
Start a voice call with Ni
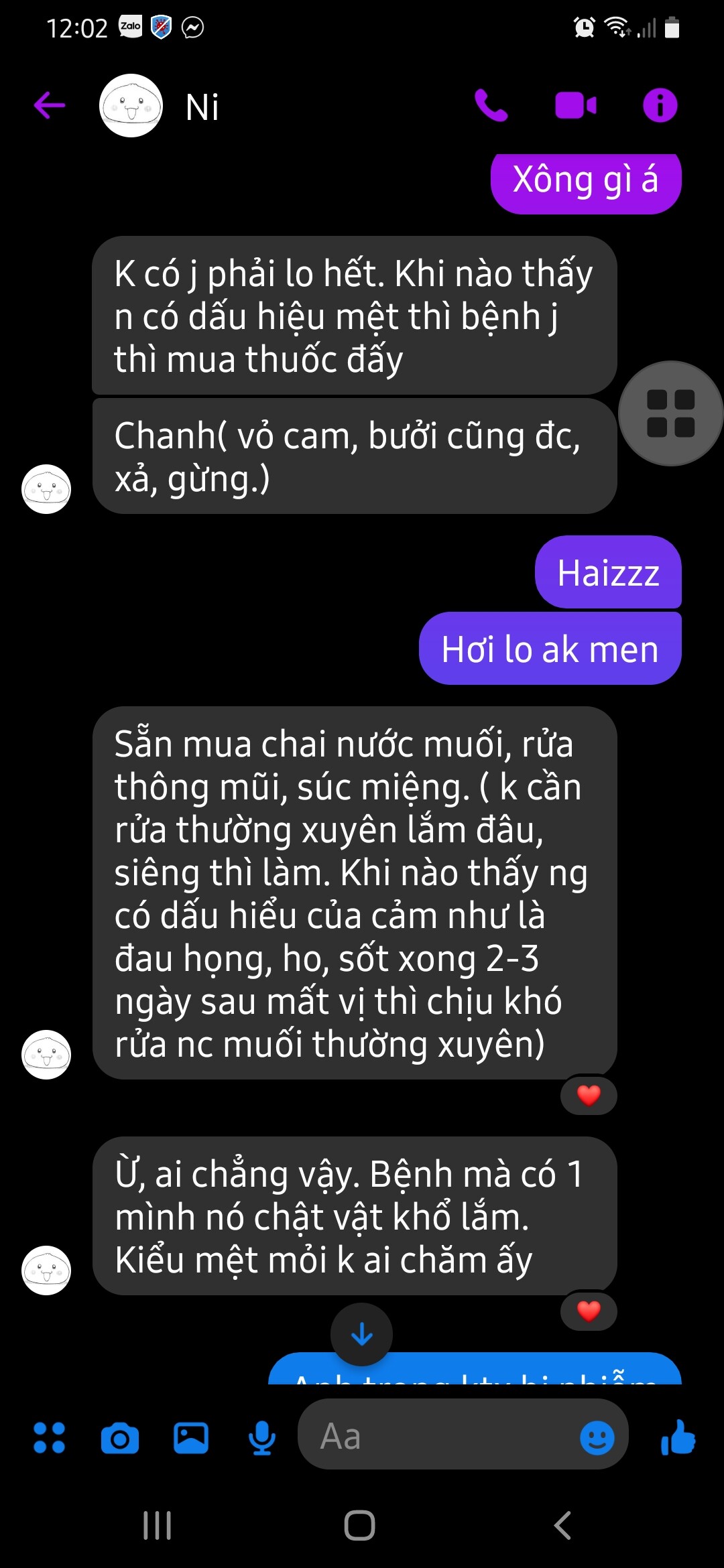tap(491, 105)
